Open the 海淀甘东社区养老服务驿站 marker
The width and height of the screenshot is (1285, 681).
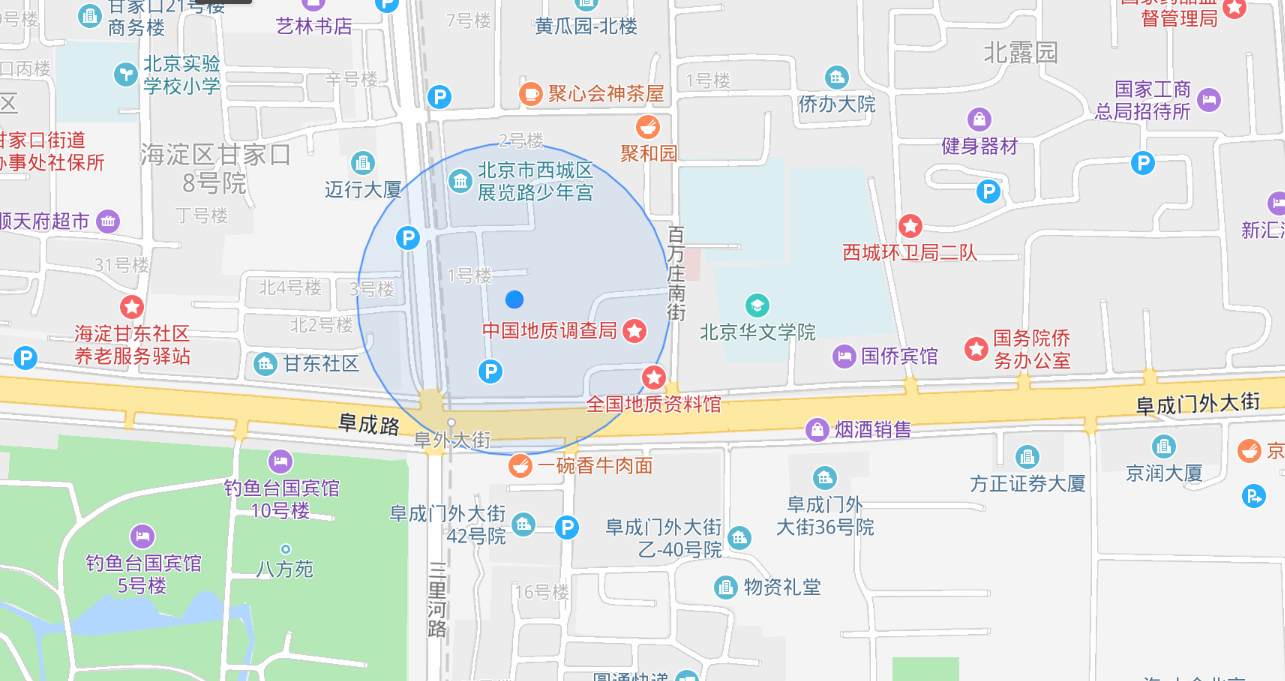(131, 307)
